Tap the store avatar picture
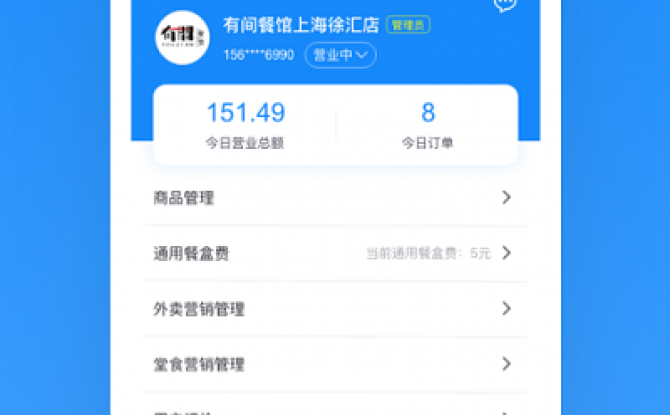The height and width of the screenshot is (415, 670). 182,40
